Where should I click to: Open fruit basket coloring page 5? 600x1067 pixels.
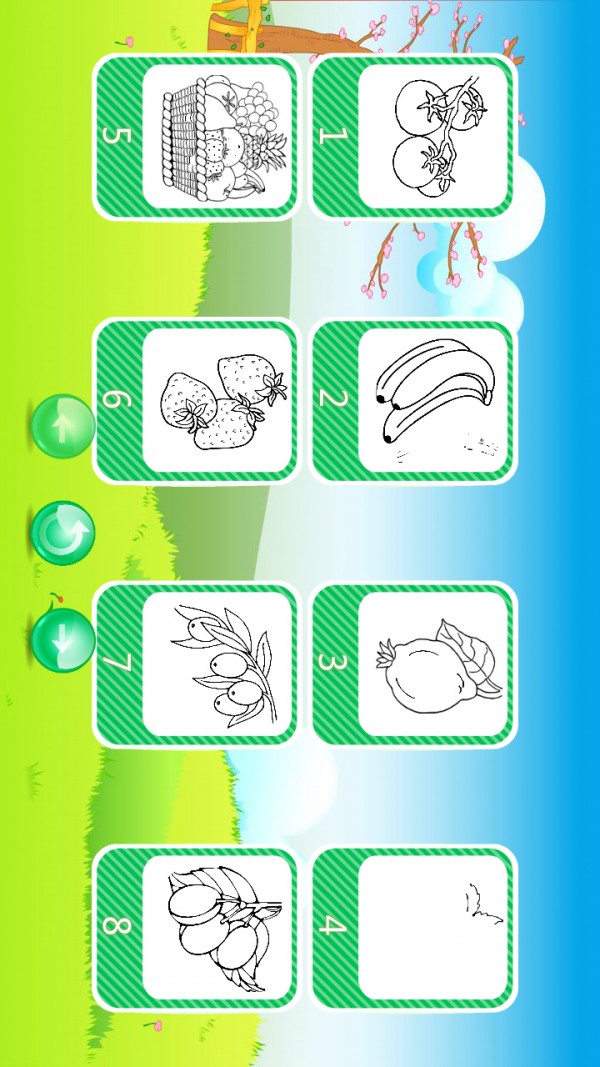tap(197, 137)
